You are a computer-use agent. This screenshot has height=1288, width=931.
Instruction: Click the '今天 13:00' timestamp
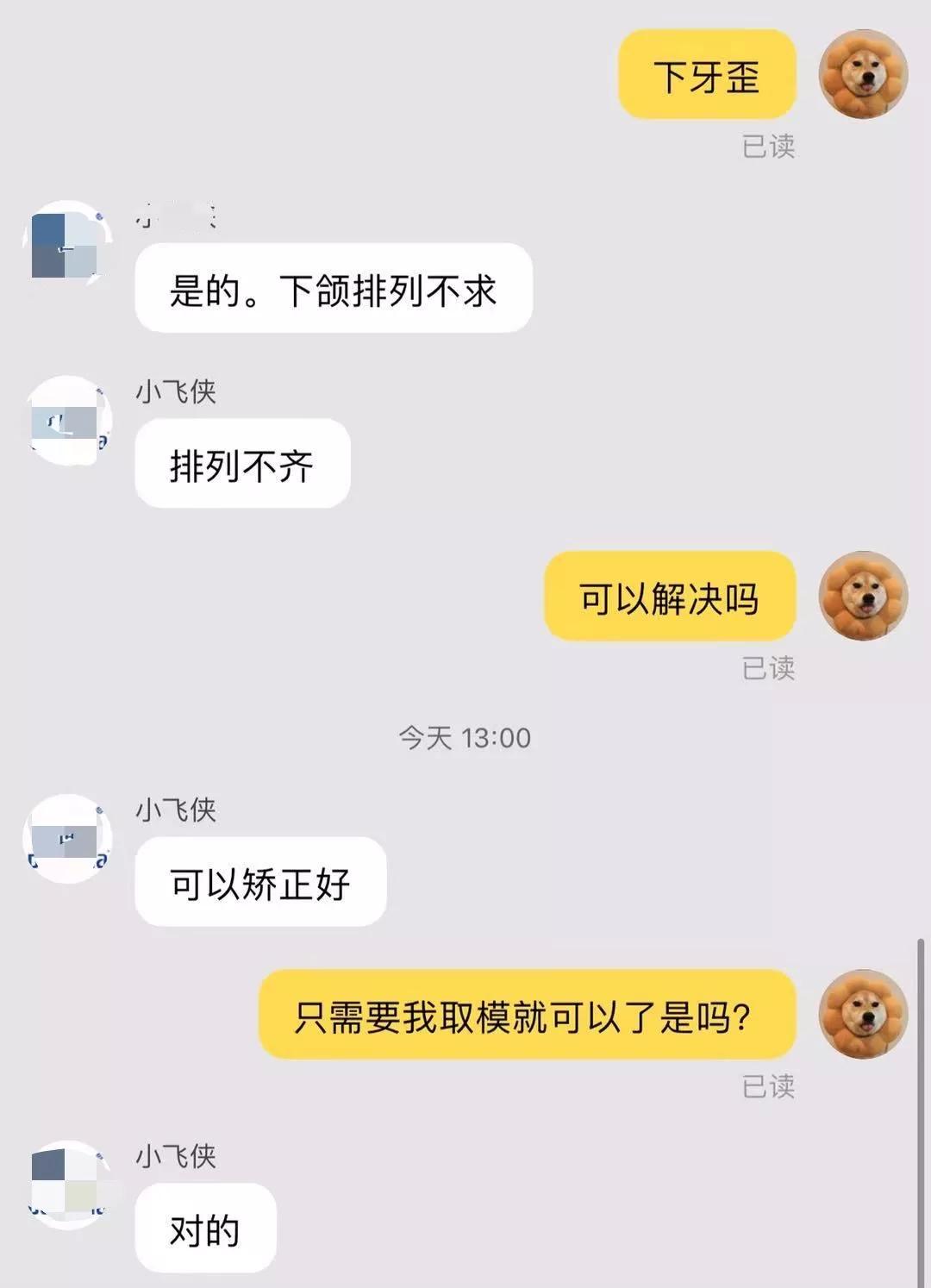[465, 735]
